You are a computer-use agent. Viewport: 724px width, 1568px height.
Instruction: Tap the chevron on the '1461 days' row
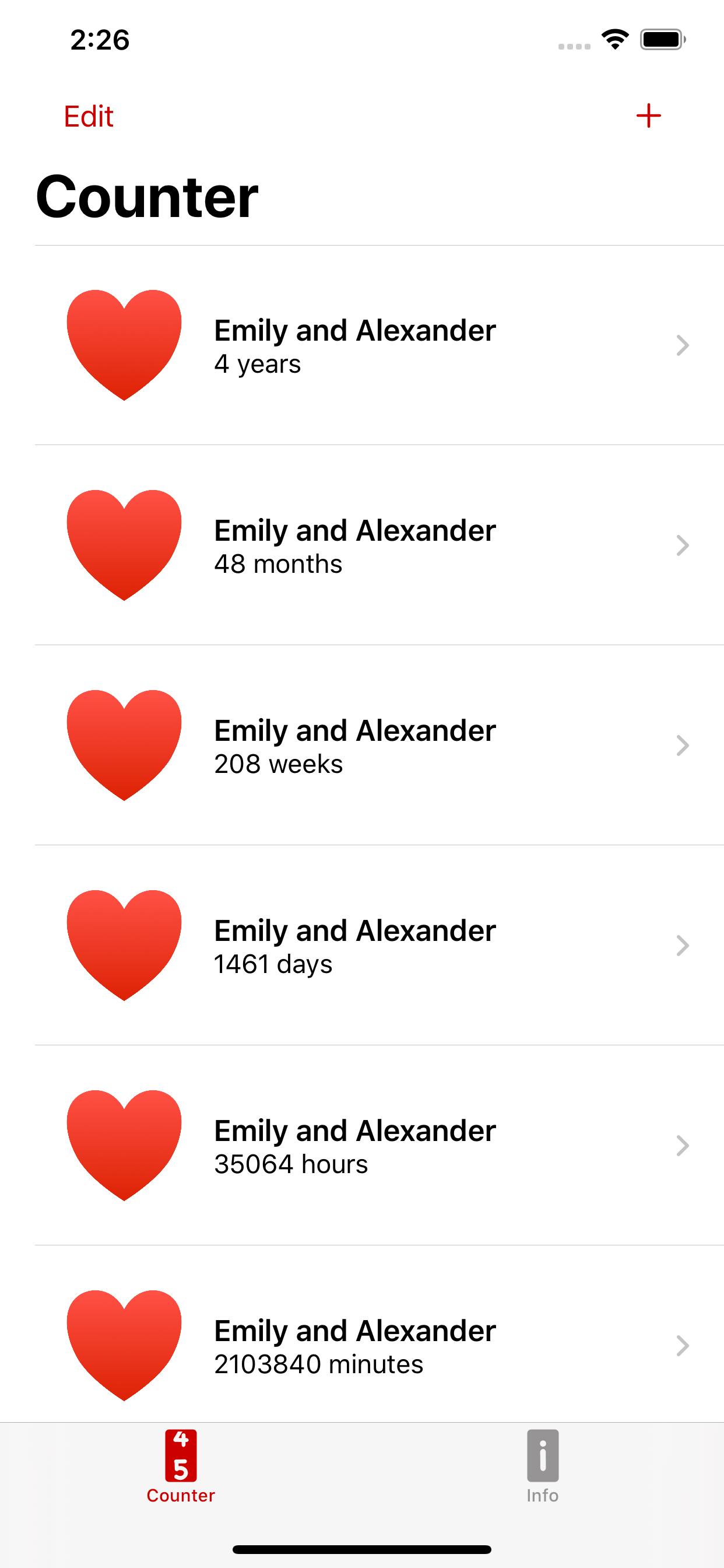(683, 946)
